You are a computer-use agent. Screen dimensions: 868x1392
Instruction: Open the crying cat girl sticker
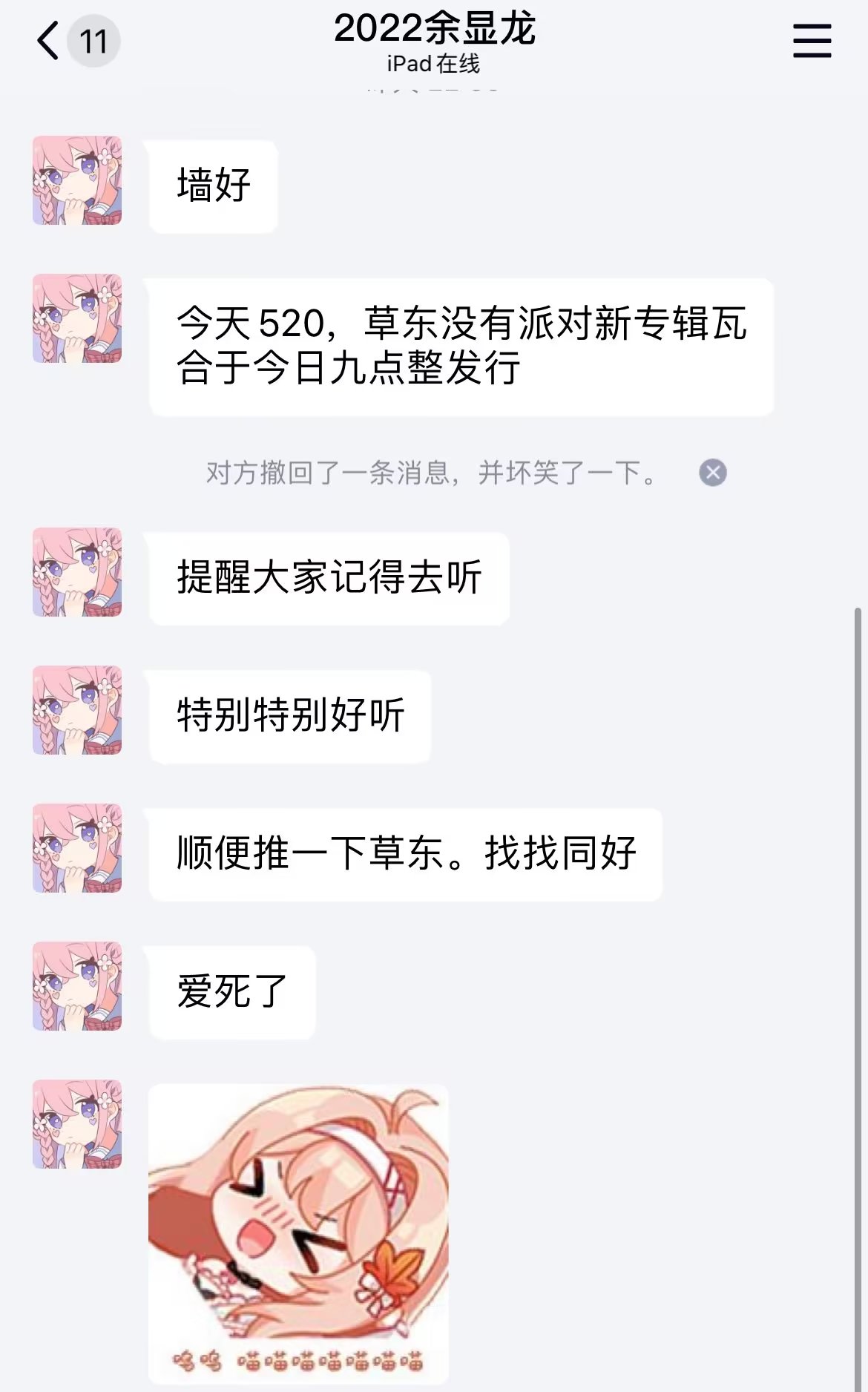click(298, 1232)
